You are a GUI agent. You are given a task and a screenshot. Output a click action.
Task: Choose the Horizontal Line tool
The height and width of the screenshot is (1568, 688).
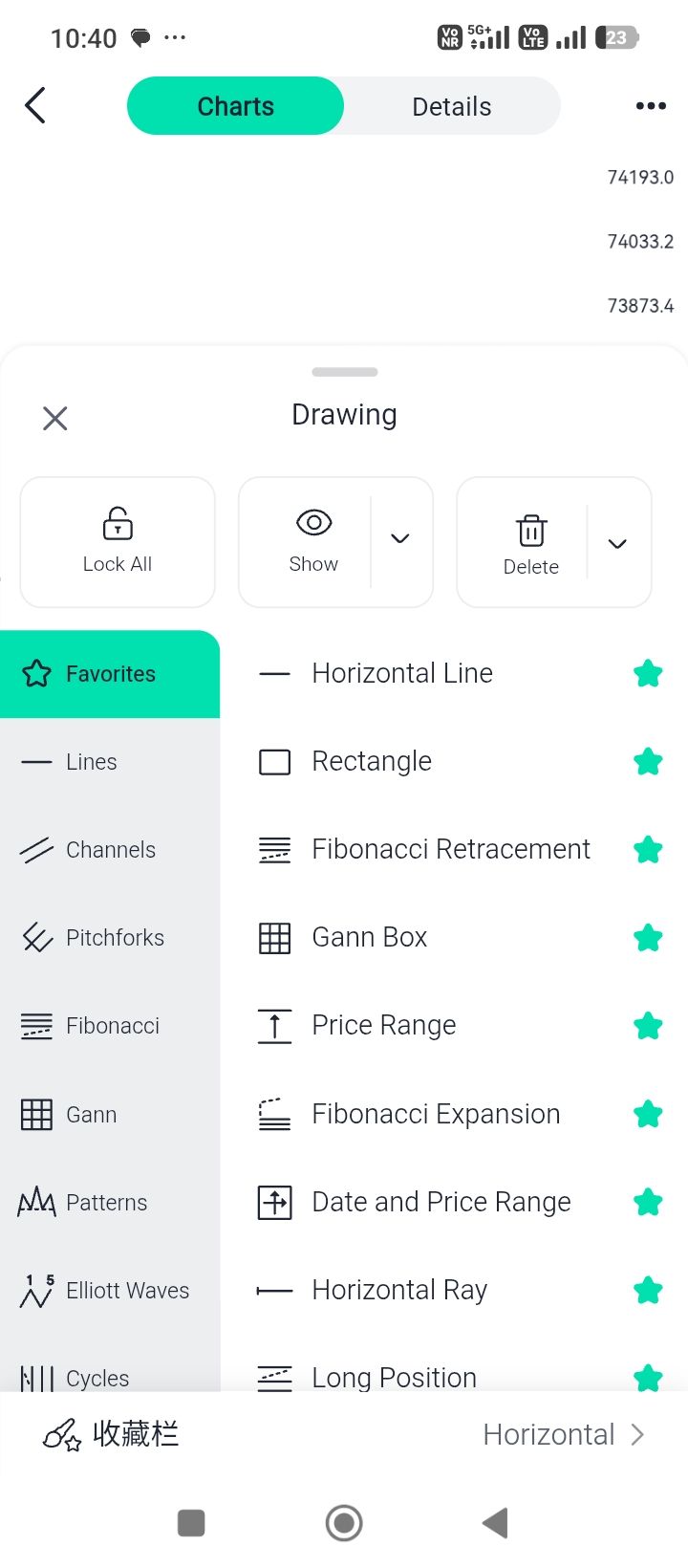point(402,674)
